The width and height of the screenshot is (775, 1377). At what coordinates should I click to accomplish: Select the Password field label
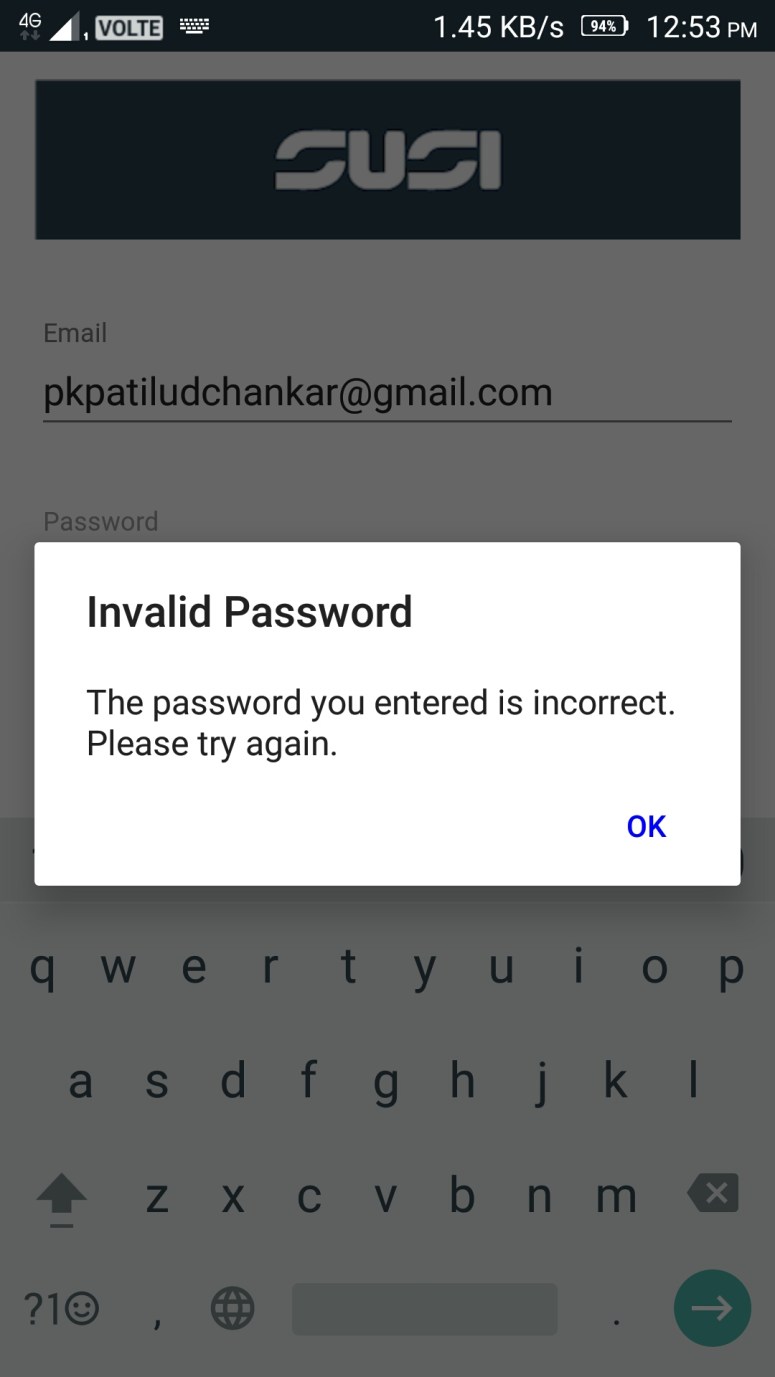(100, 521)
